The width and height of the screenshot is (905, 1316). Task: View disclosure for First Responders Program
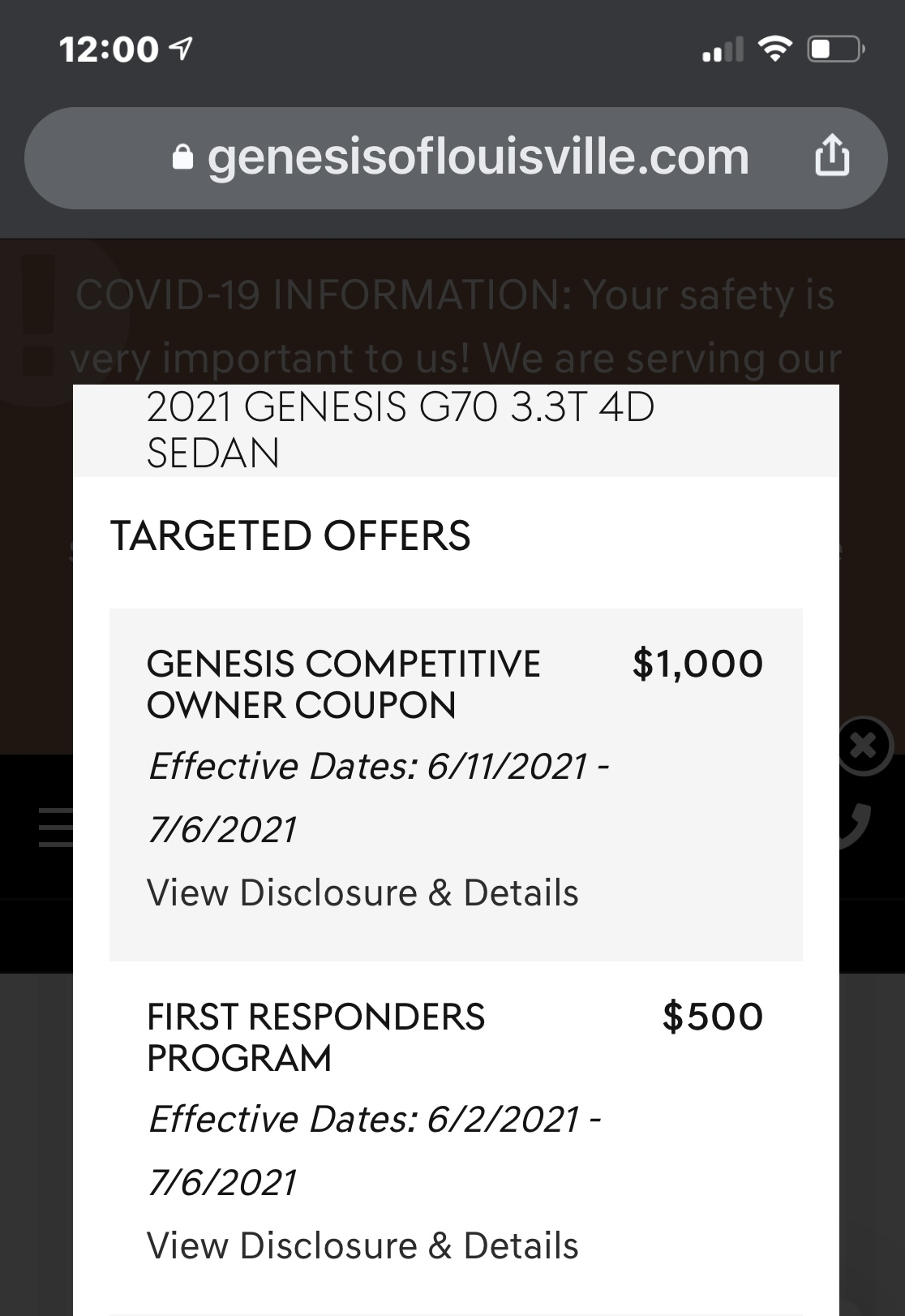pos(362,1245)
